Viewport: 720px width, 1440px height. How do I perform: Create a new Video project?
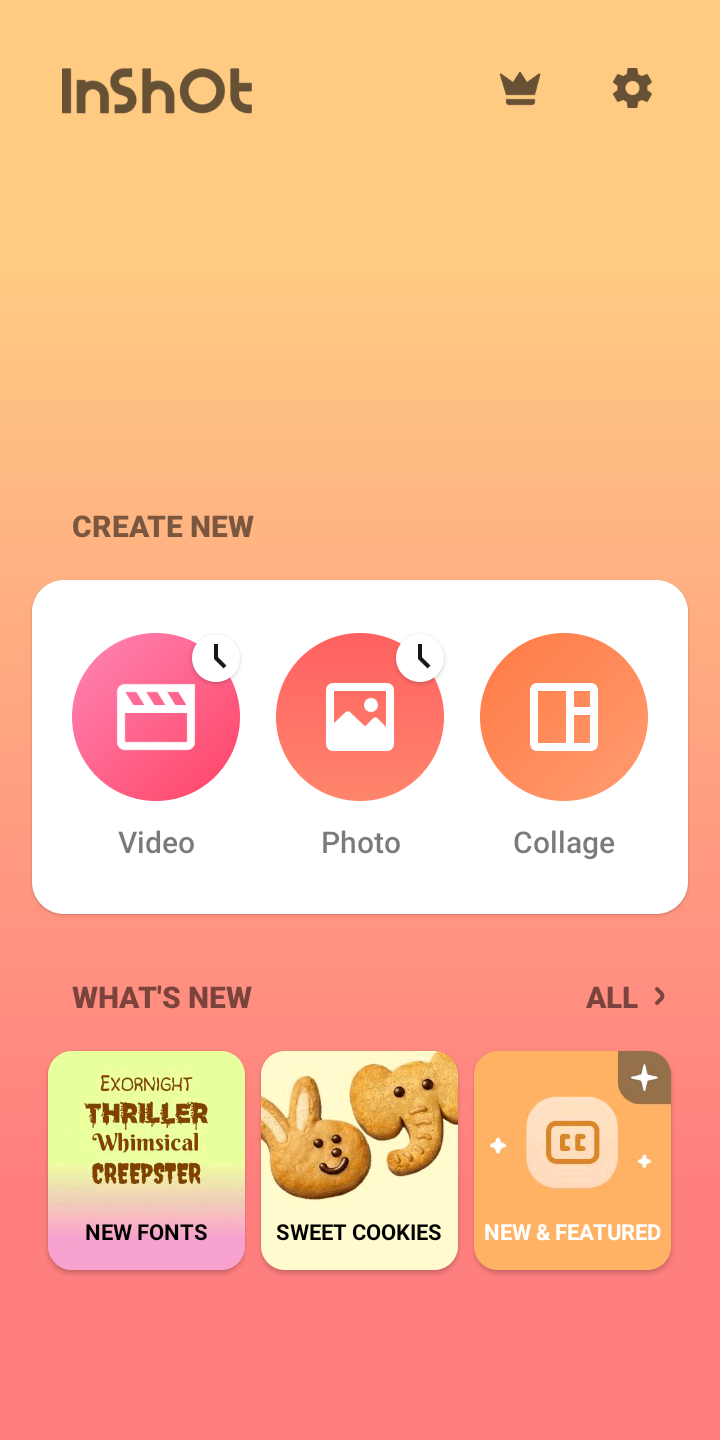coord(156,717)
